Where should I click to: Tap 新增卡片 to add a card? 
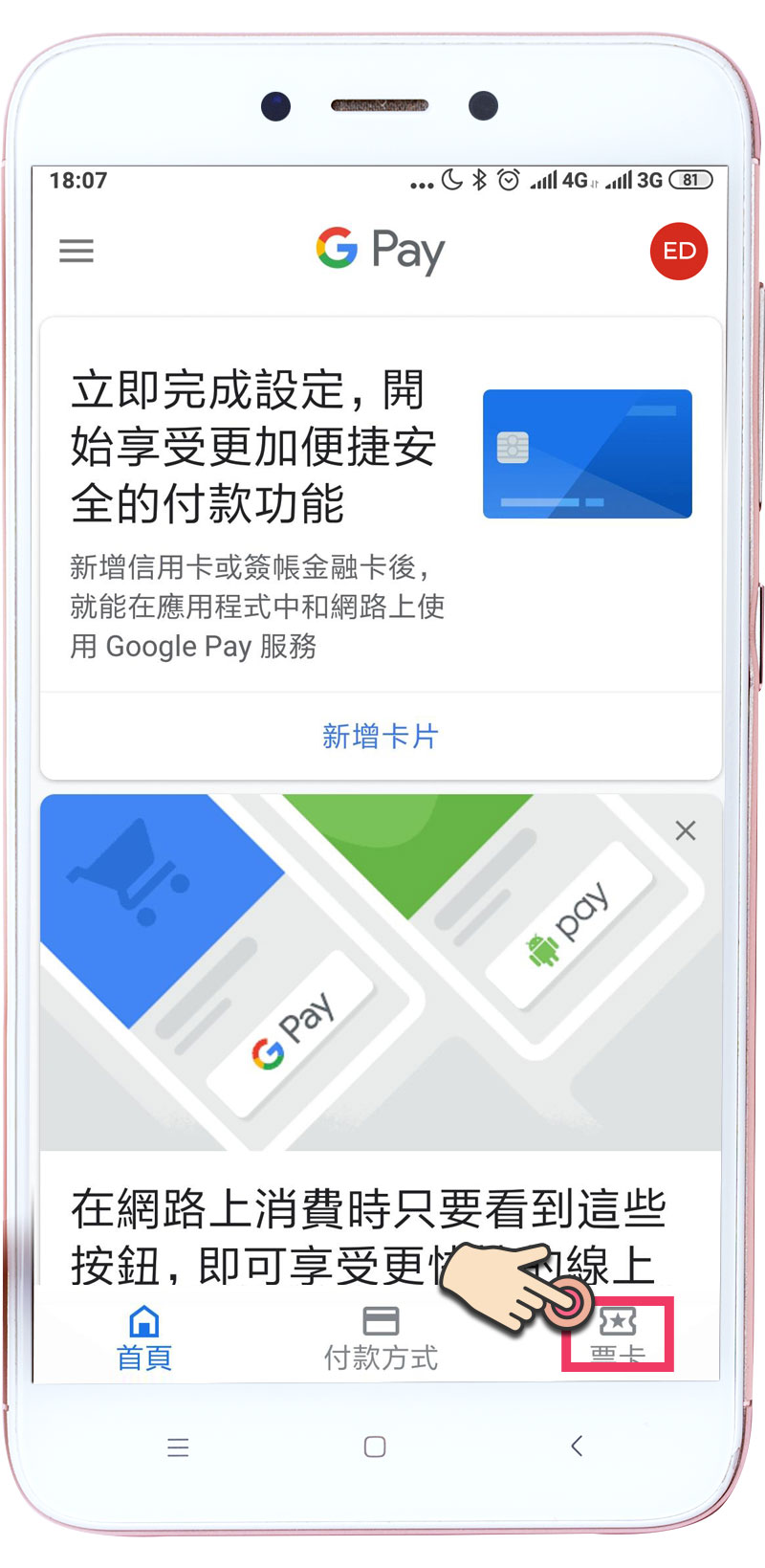tap(380, 736)
